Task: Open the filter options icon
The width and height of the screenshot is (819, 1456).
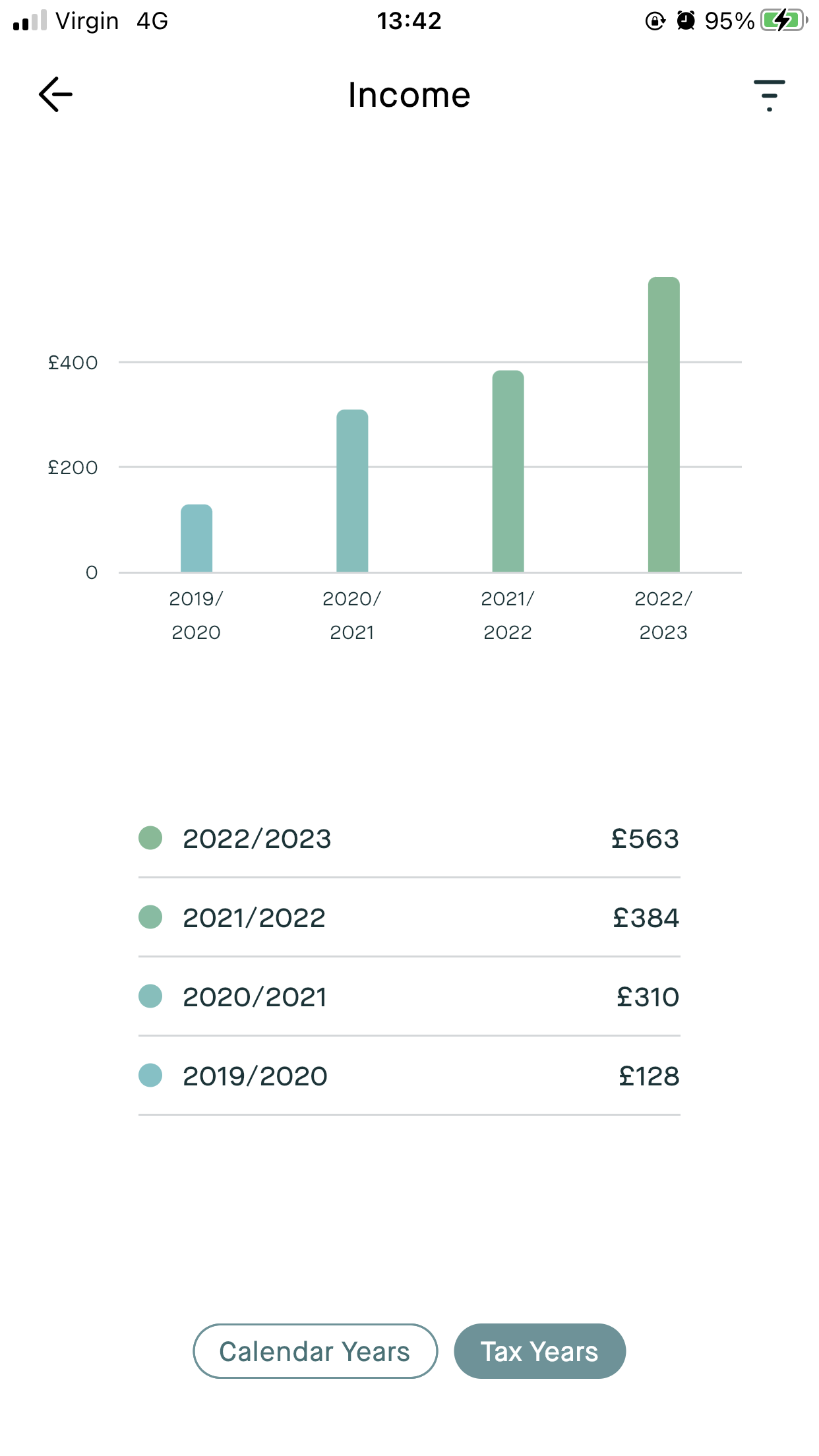Action: pos(770,94)
